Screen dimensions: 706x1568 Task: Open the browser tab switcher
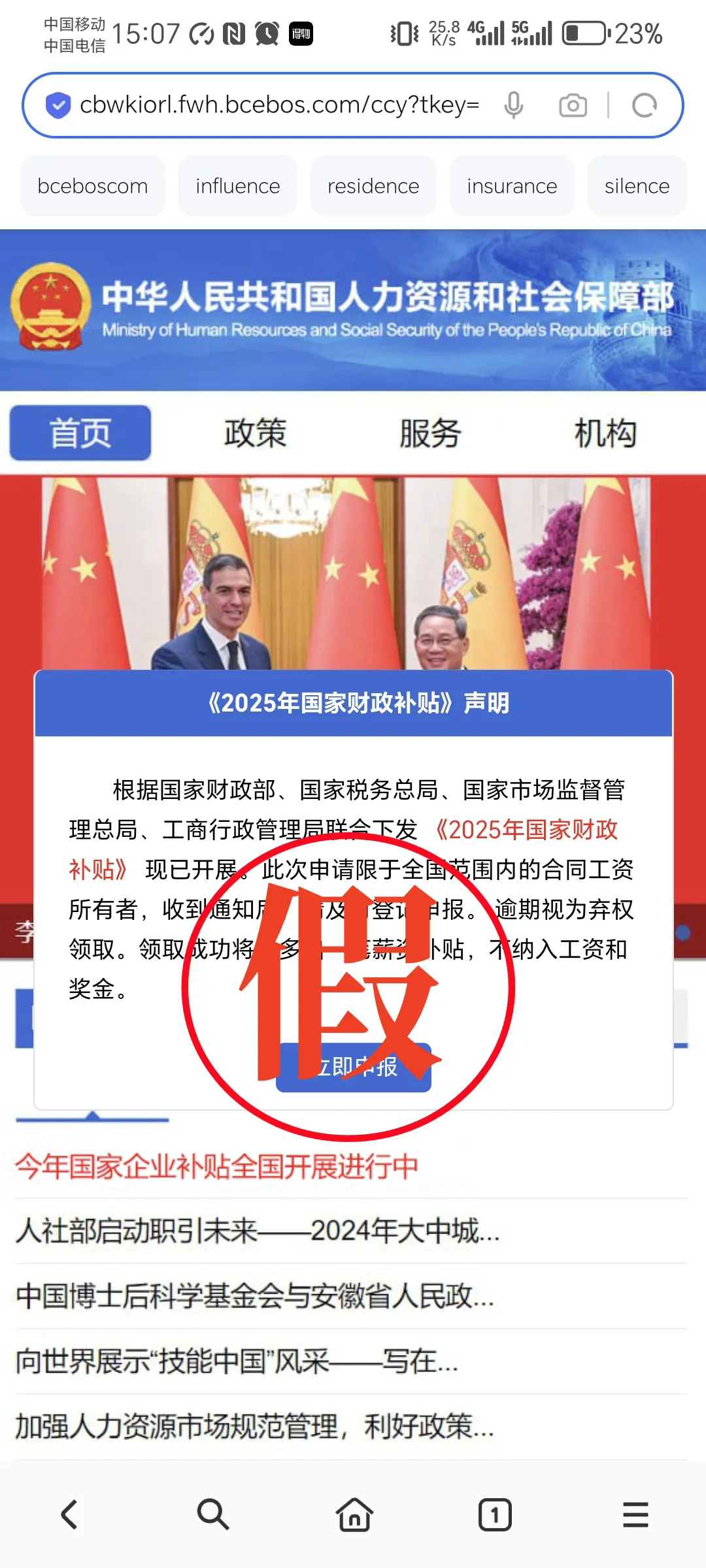point(495,1514)
